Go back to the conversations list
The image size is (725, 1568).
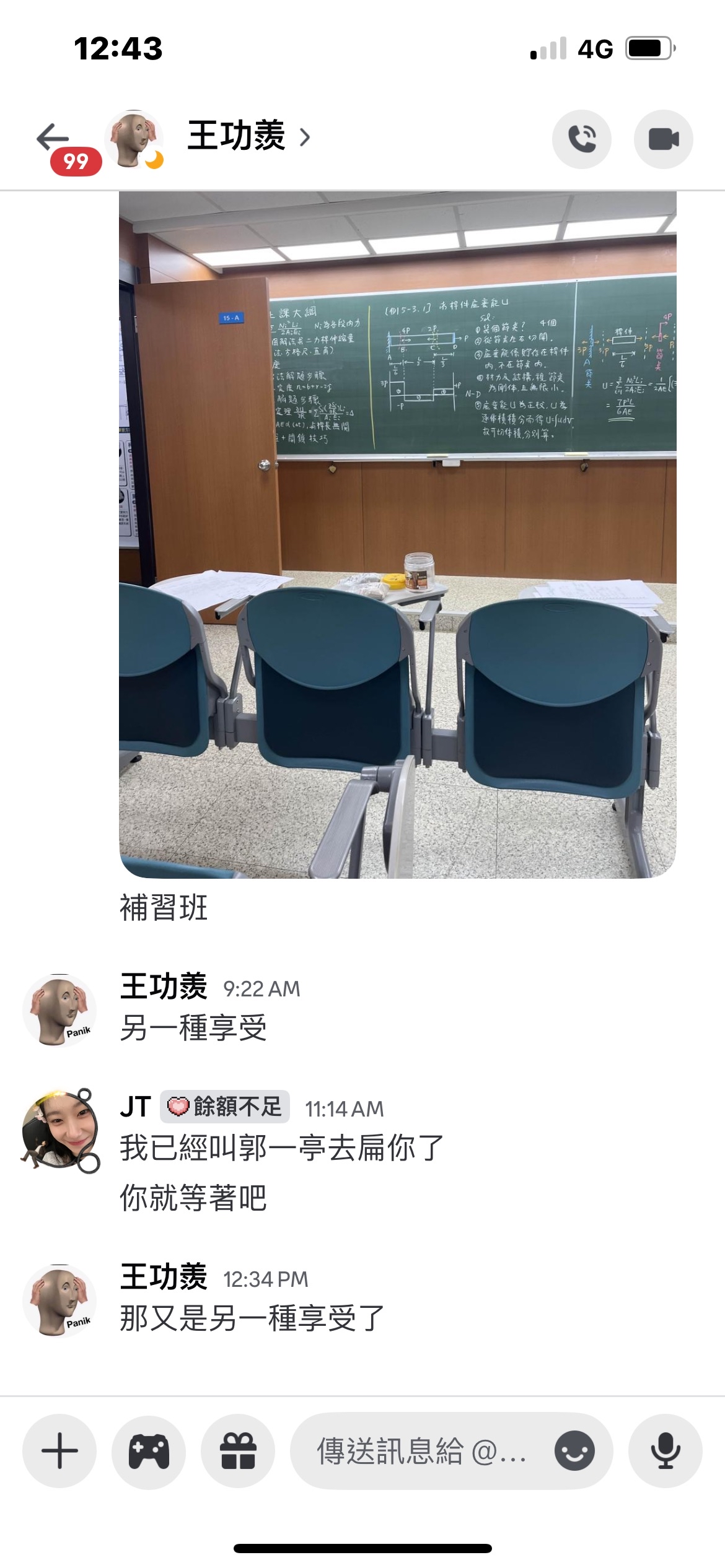pos(53,137)
